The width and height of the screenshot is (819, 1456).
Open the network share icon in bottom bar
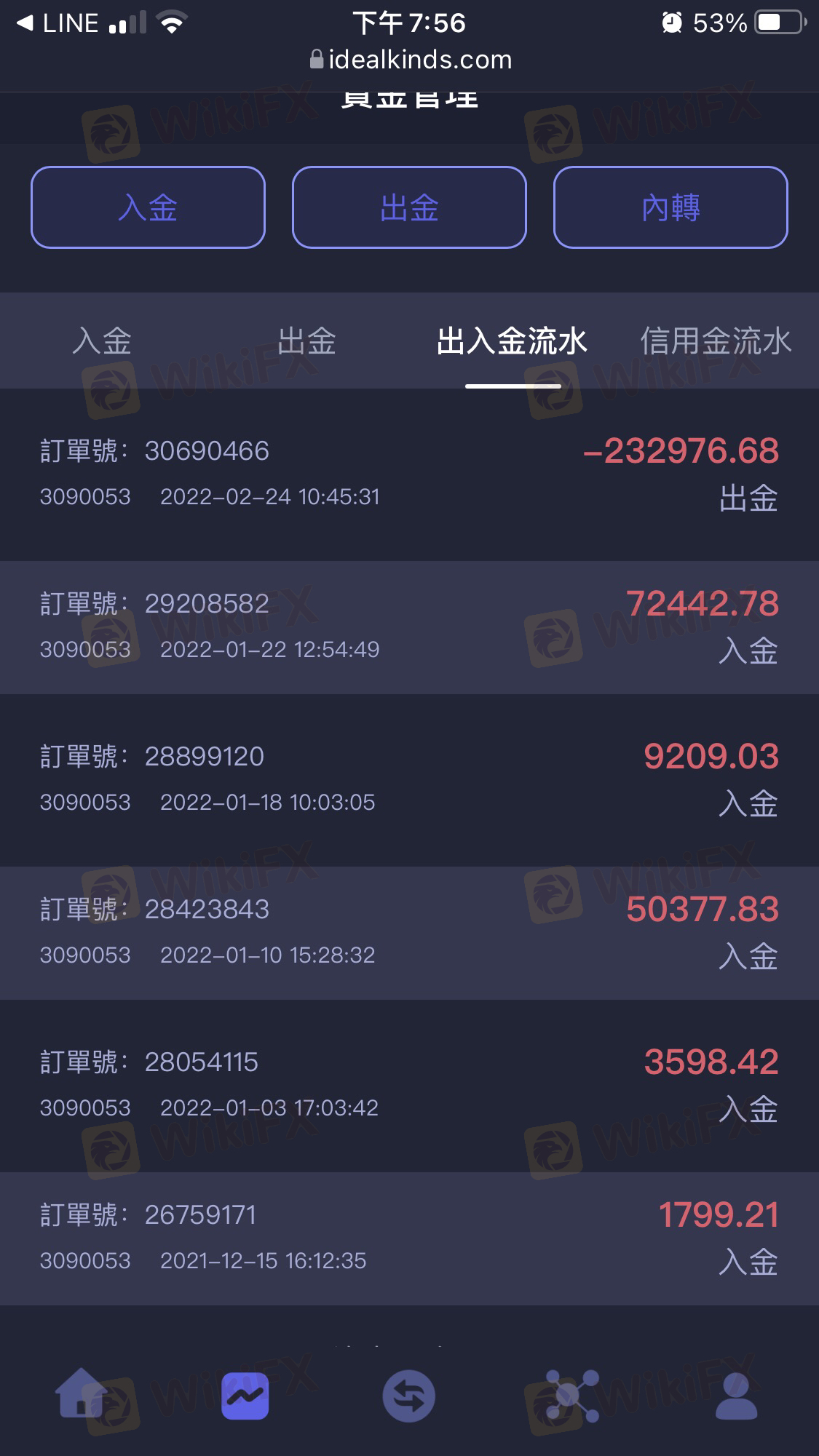click(573, 1396)
